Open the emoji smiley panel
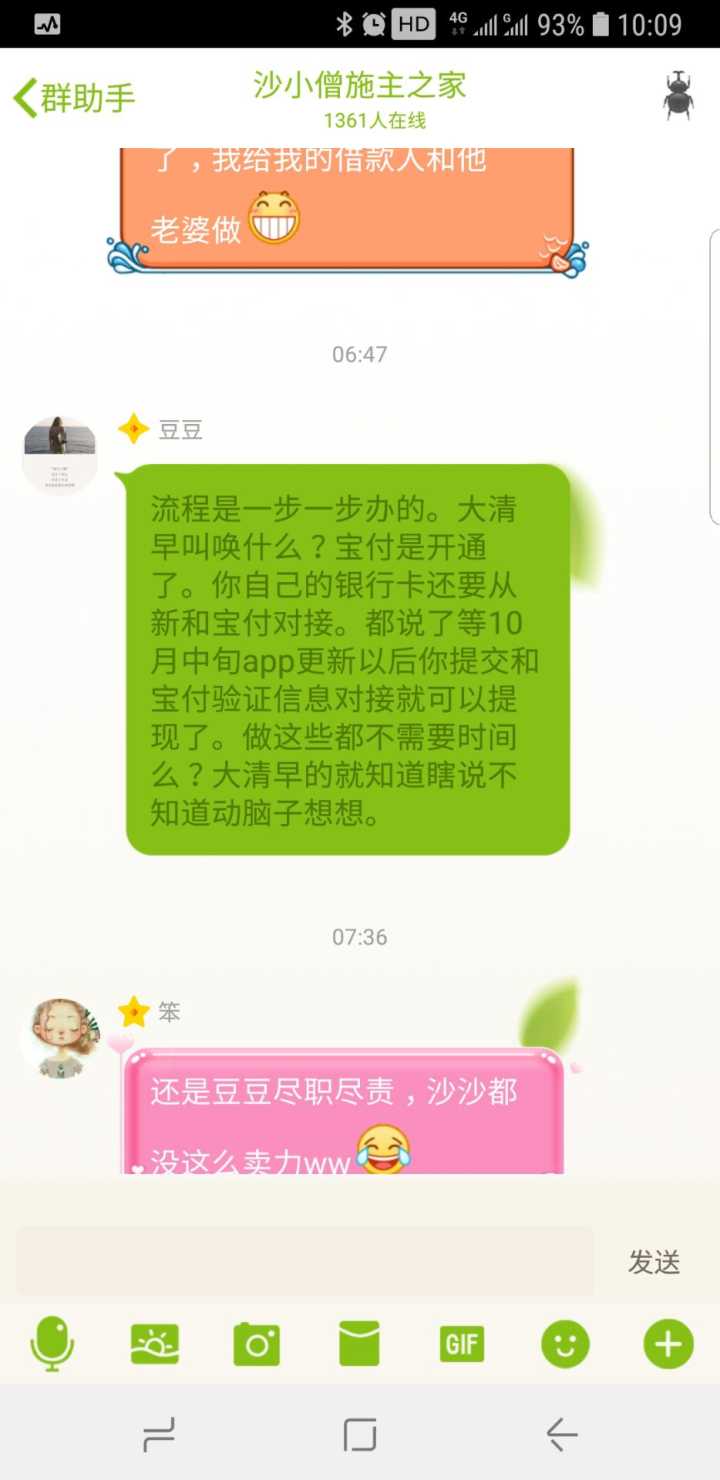Viewport: 720px width, 1480px height. (x=565, y=1344)
